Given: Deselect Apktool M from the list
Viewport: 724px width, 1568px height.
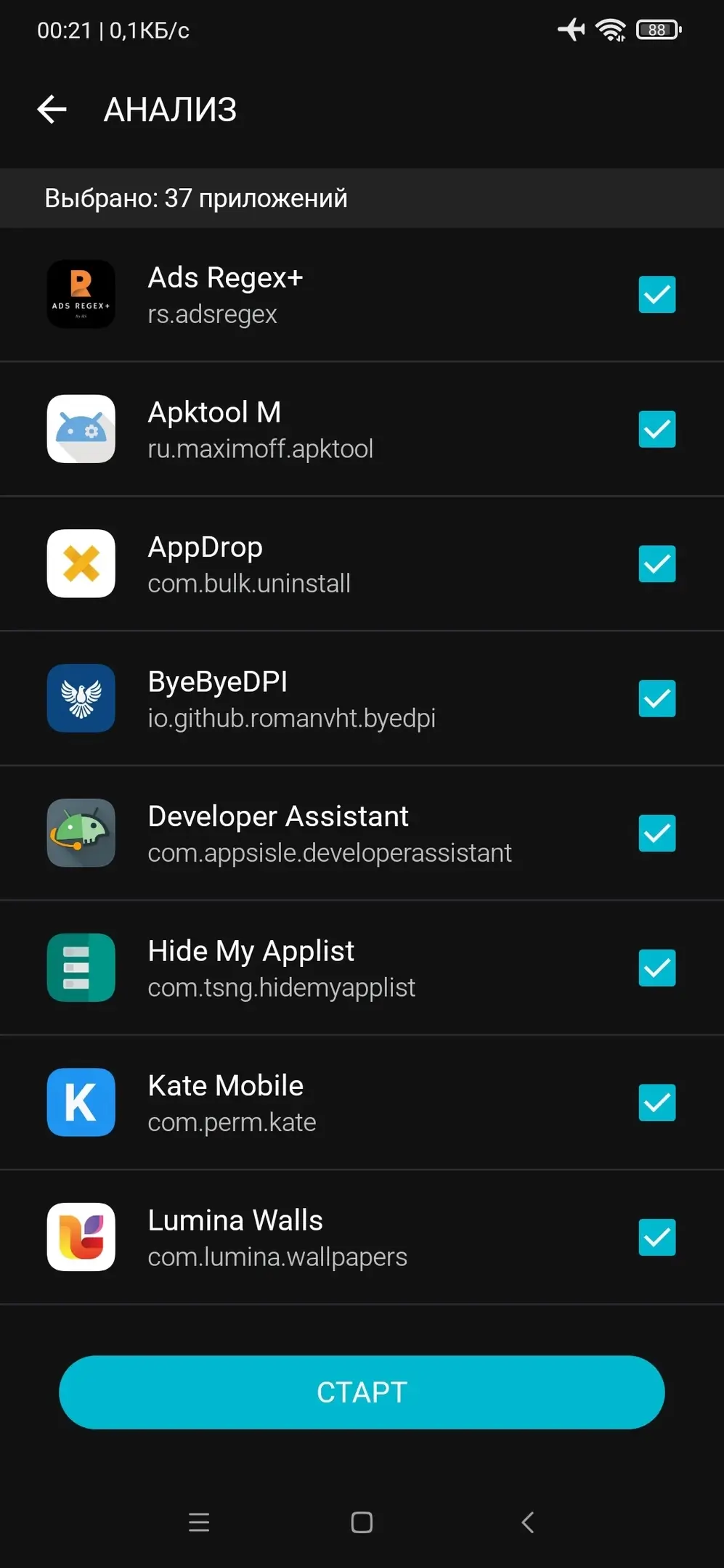Looking at the screenshot, I should 656,429.
